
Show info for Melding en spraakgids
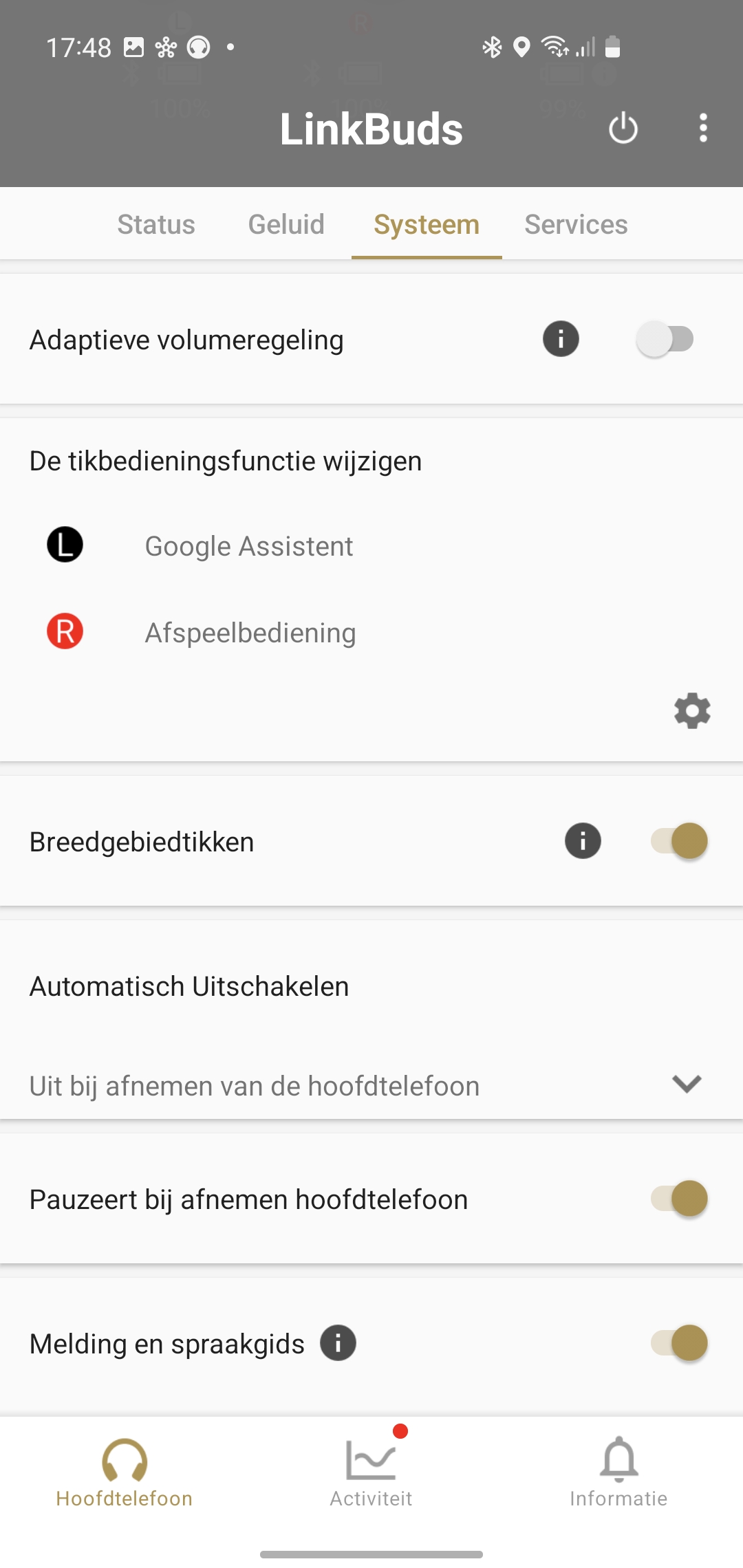pos(338,1343)
